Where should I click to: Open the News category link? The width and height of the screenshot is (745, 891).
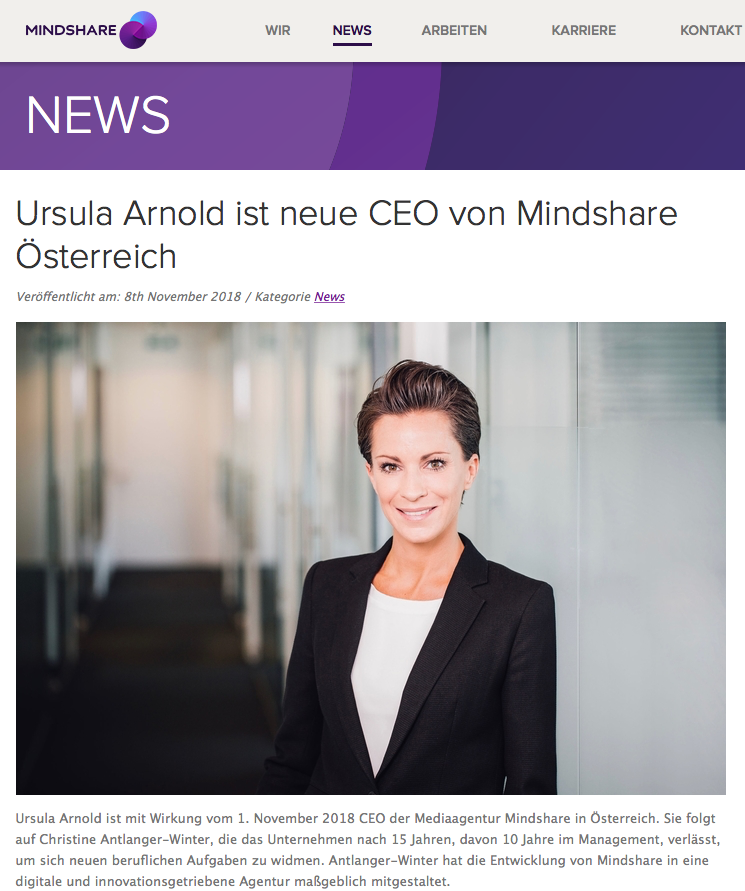coord(329,297)
